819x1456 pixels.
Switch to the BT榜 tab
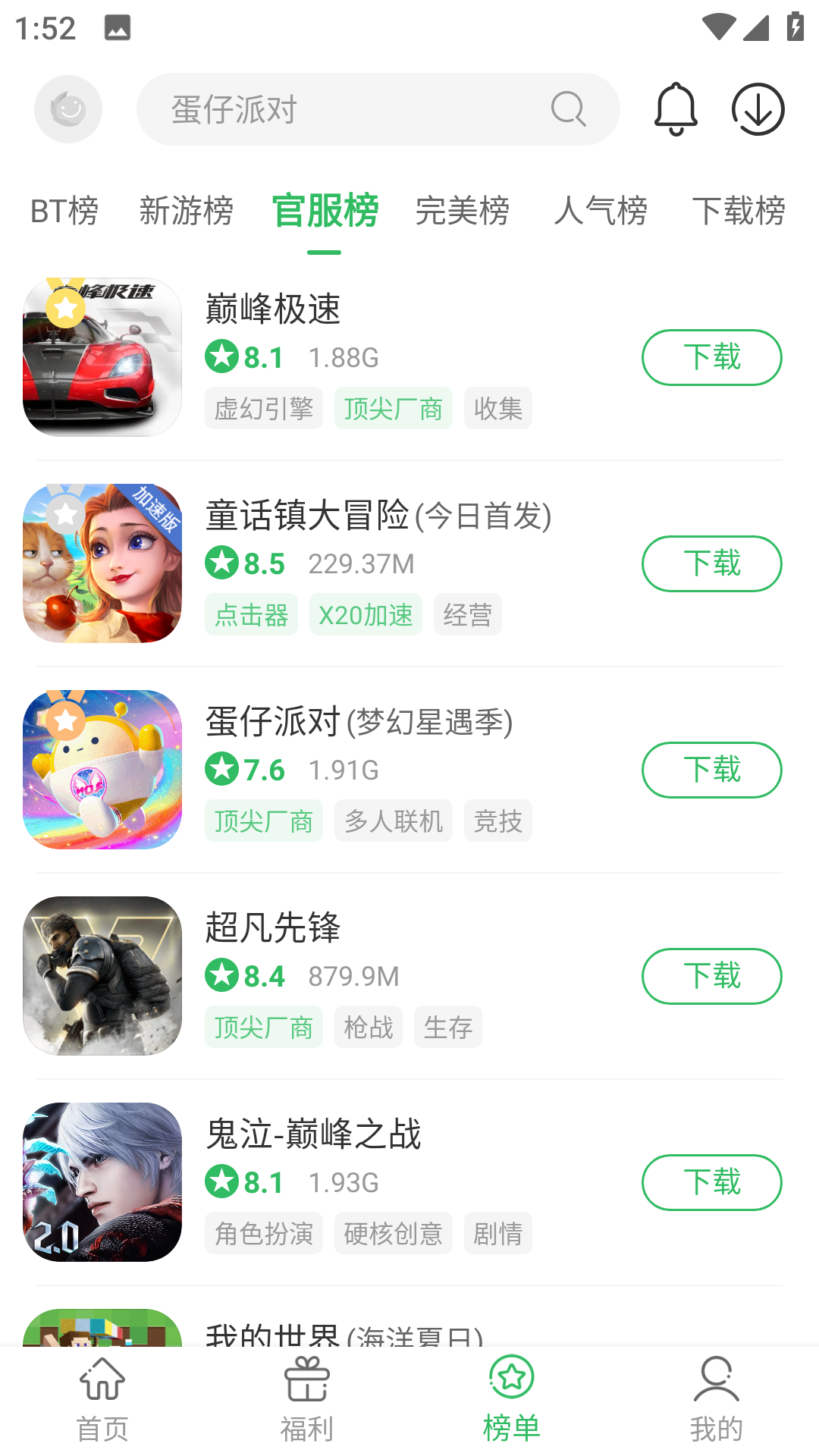tap(64, 211)
